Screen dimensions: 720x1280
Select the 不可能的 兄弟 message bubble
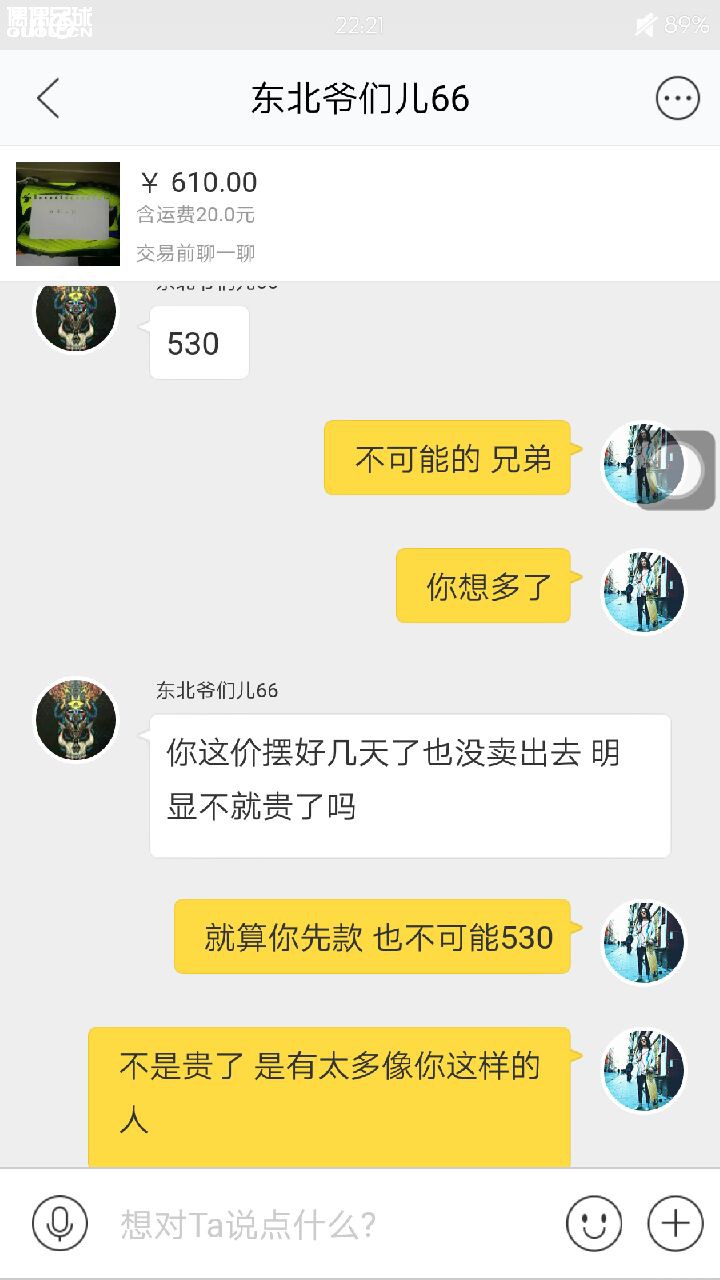[x=446, y=457]
